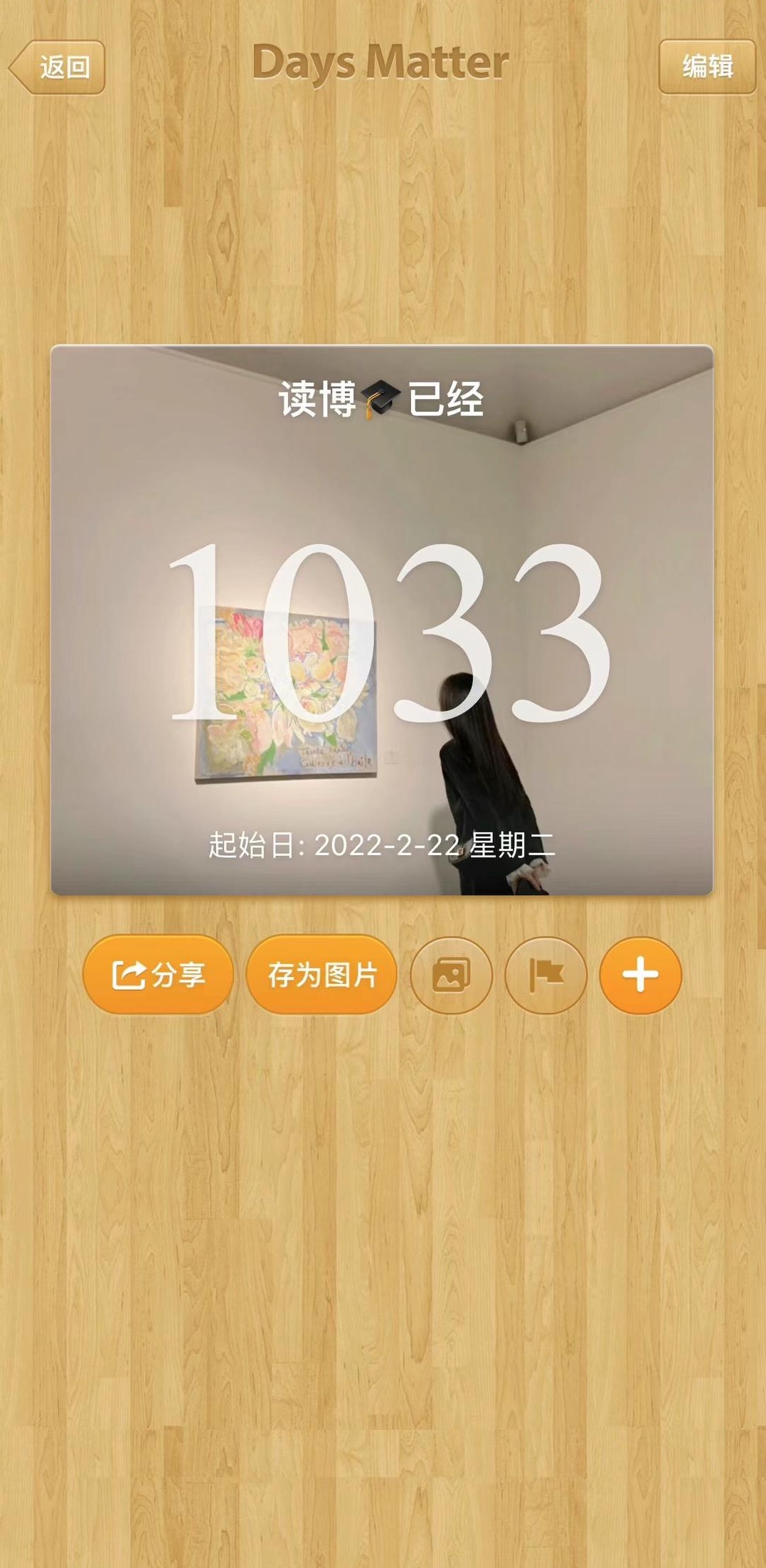Tap 存为图片 to save as image
Viewport: 766px width, 1568px height.
click(x=321, y=975)
